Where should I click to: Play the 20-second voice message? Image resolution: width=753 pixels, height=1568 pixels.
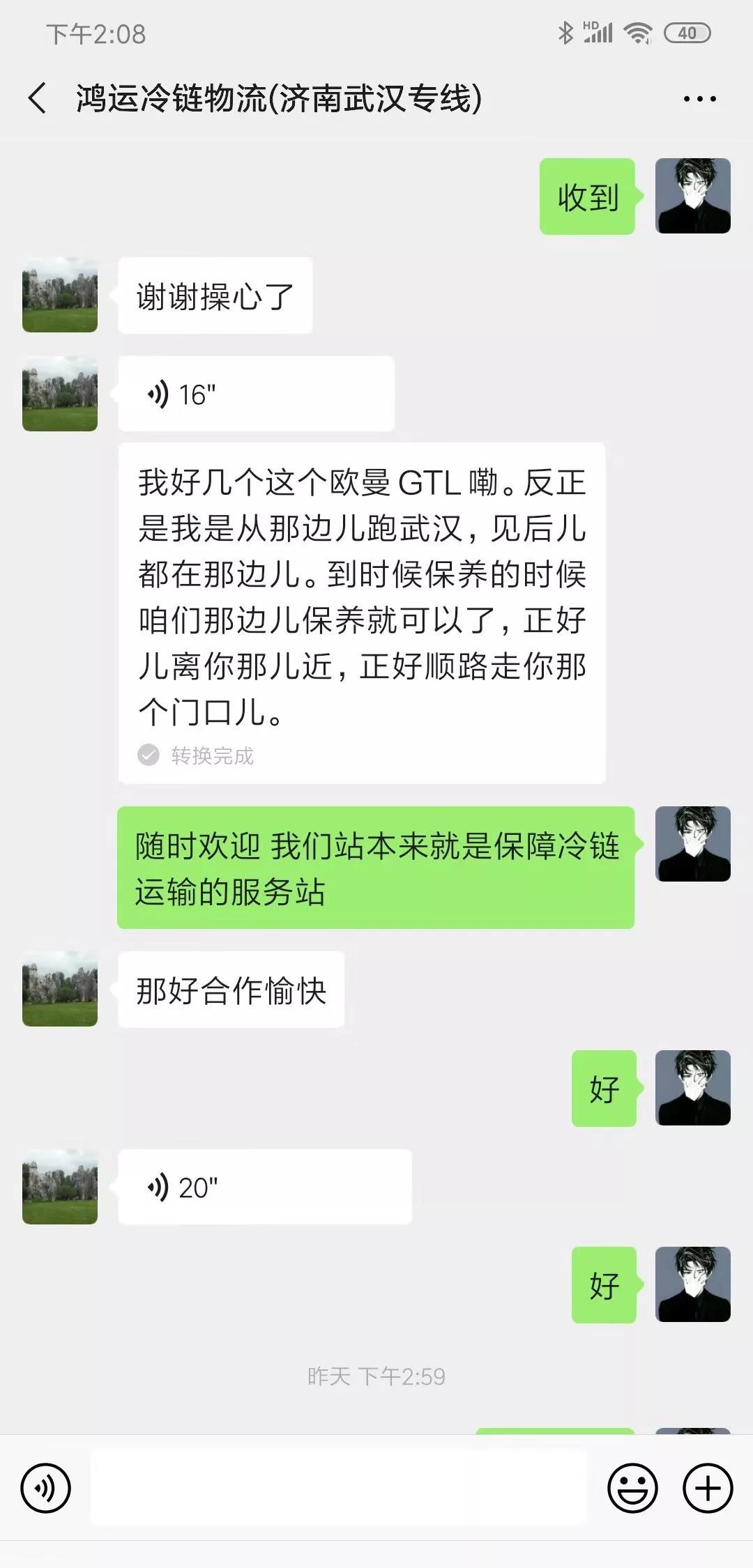264,1187
